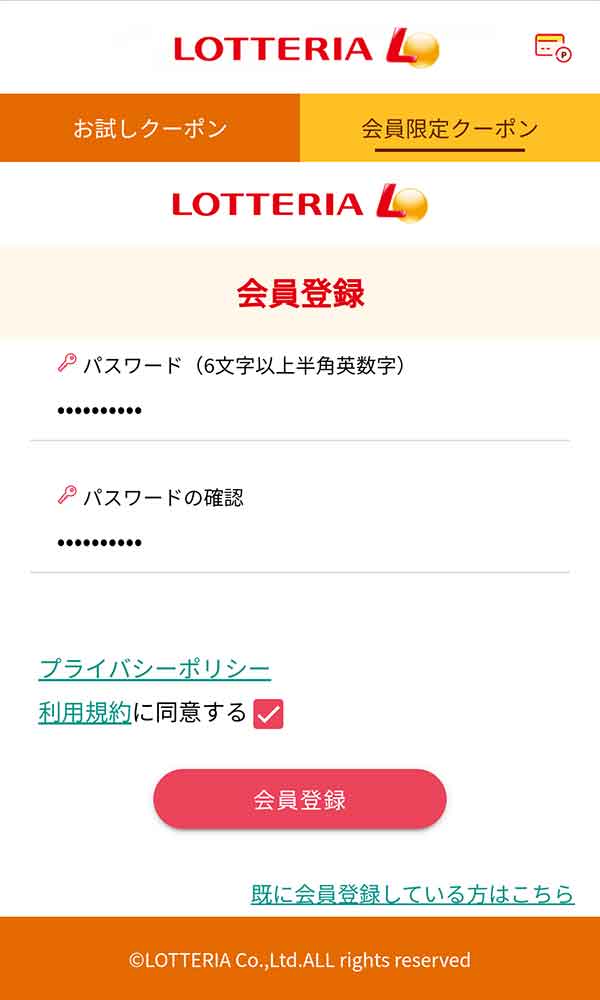Submit the 会員登録 button
This screenshot has height=1000, width=600.
pos(300,799)
